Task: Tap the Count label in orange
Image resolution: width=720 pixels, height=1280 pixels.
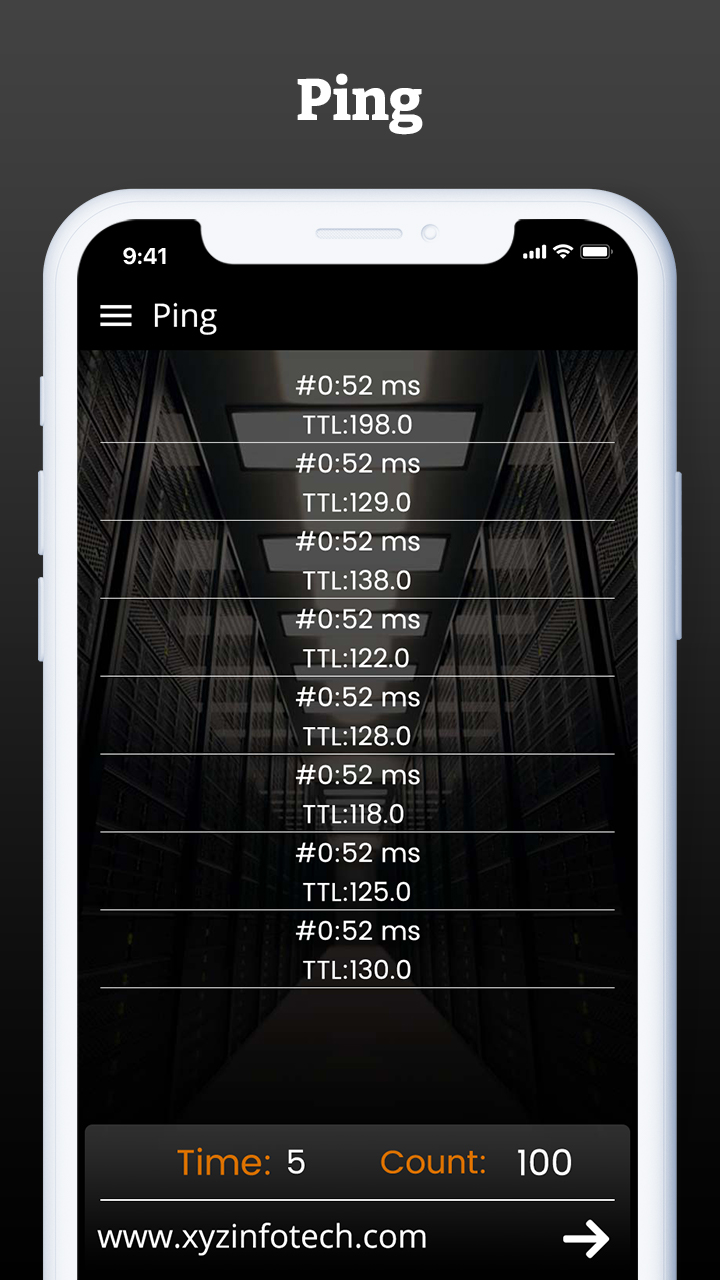Action: [433, 1162]
